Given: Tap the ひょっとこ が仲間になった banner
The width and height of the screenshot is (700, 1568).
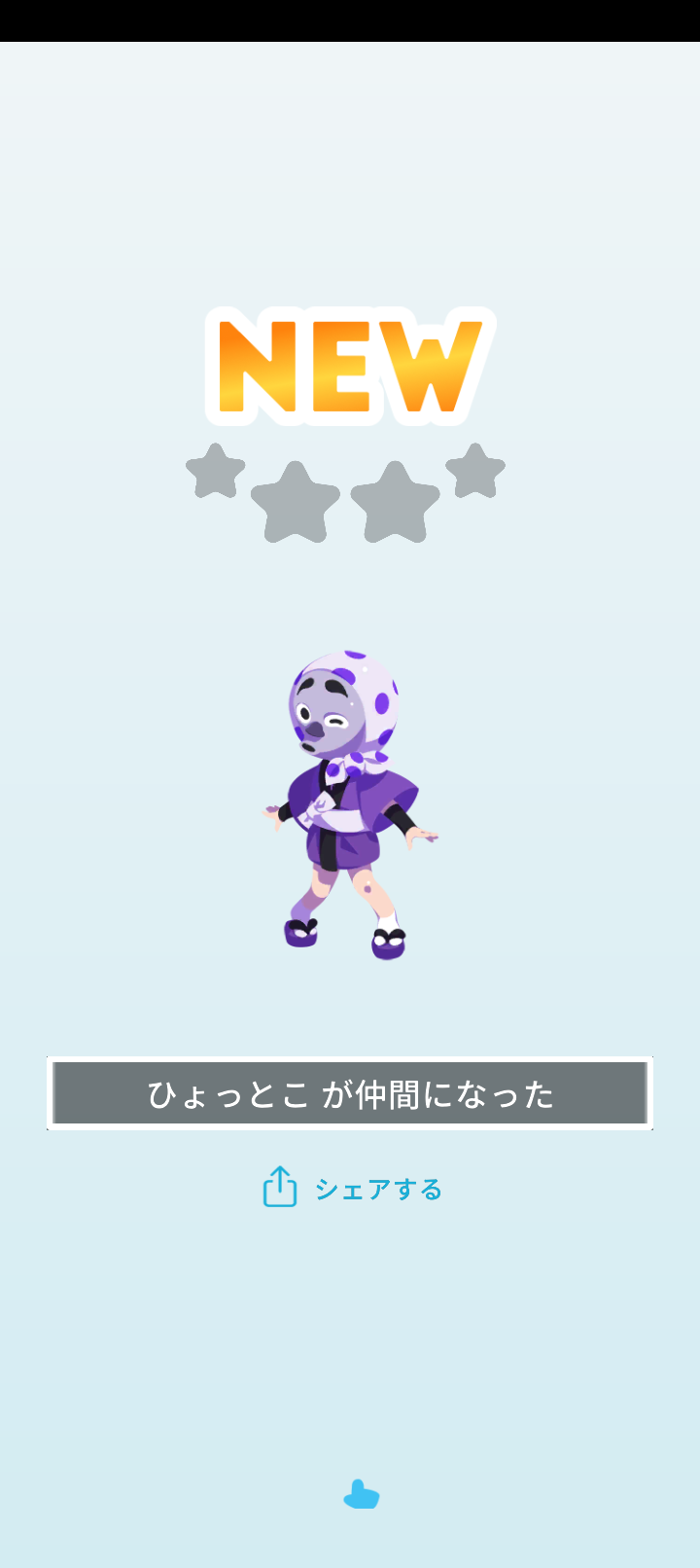Looking at the screenshot, I should [x=350, y=1093].
